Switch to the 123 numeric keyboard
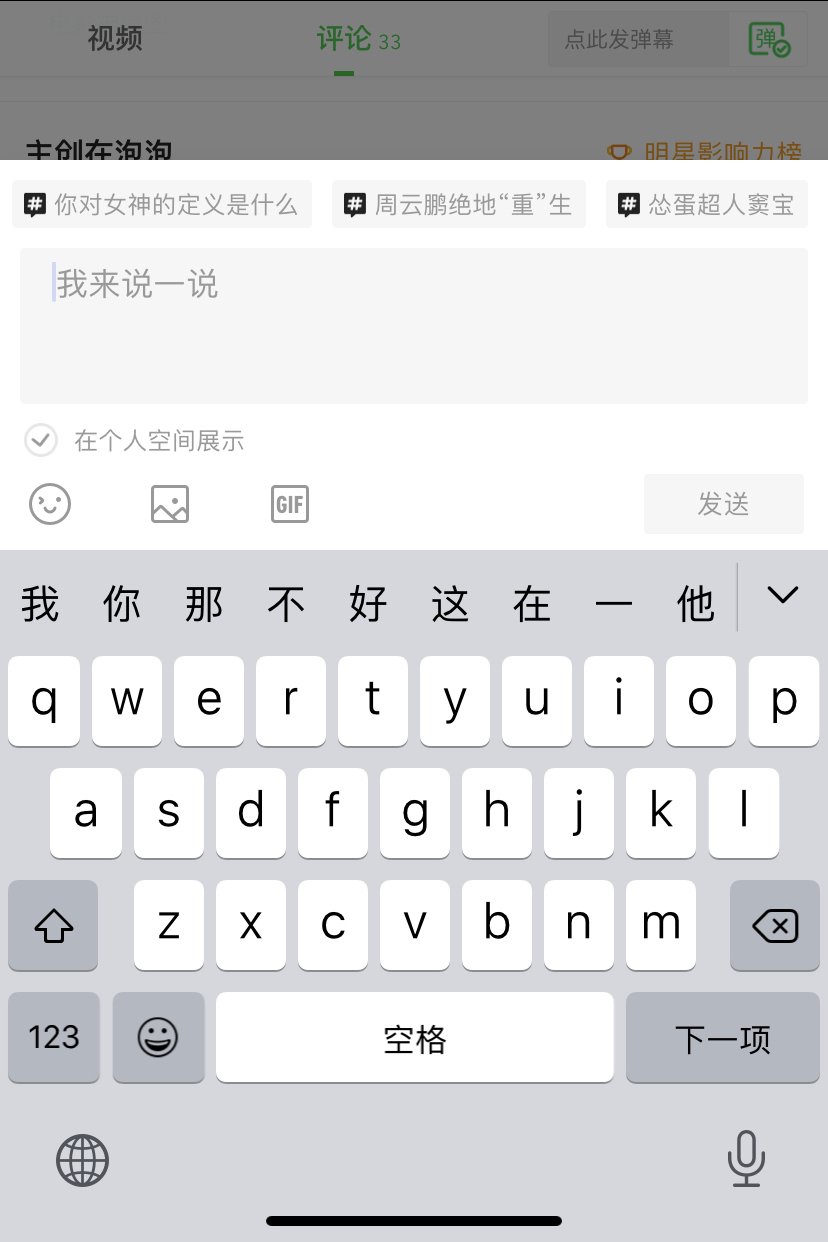Screen dimensions: 828x1242 pyautogui.click(x=54, y=1037)
